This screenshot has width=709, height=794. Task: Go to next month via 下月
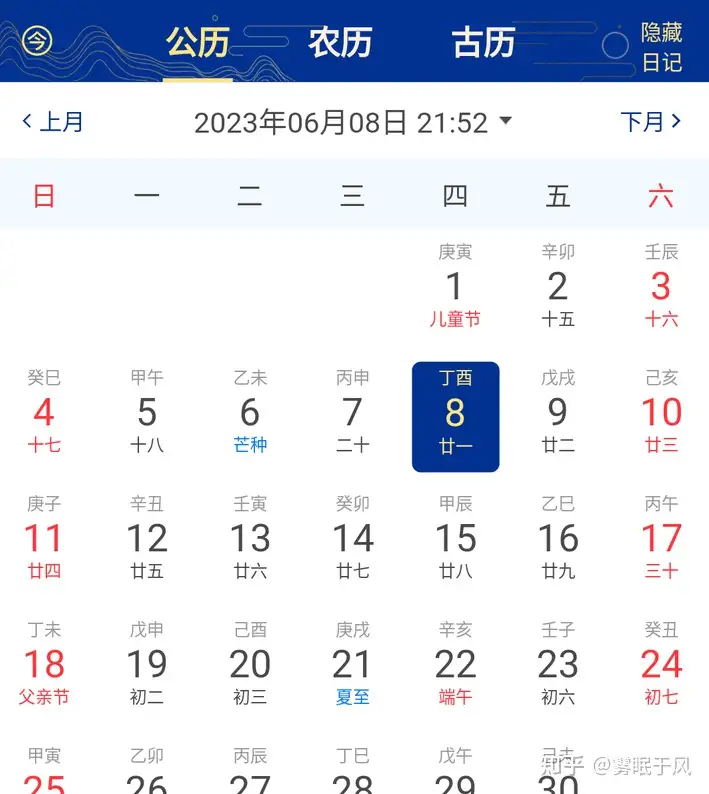tap(651, 122)
